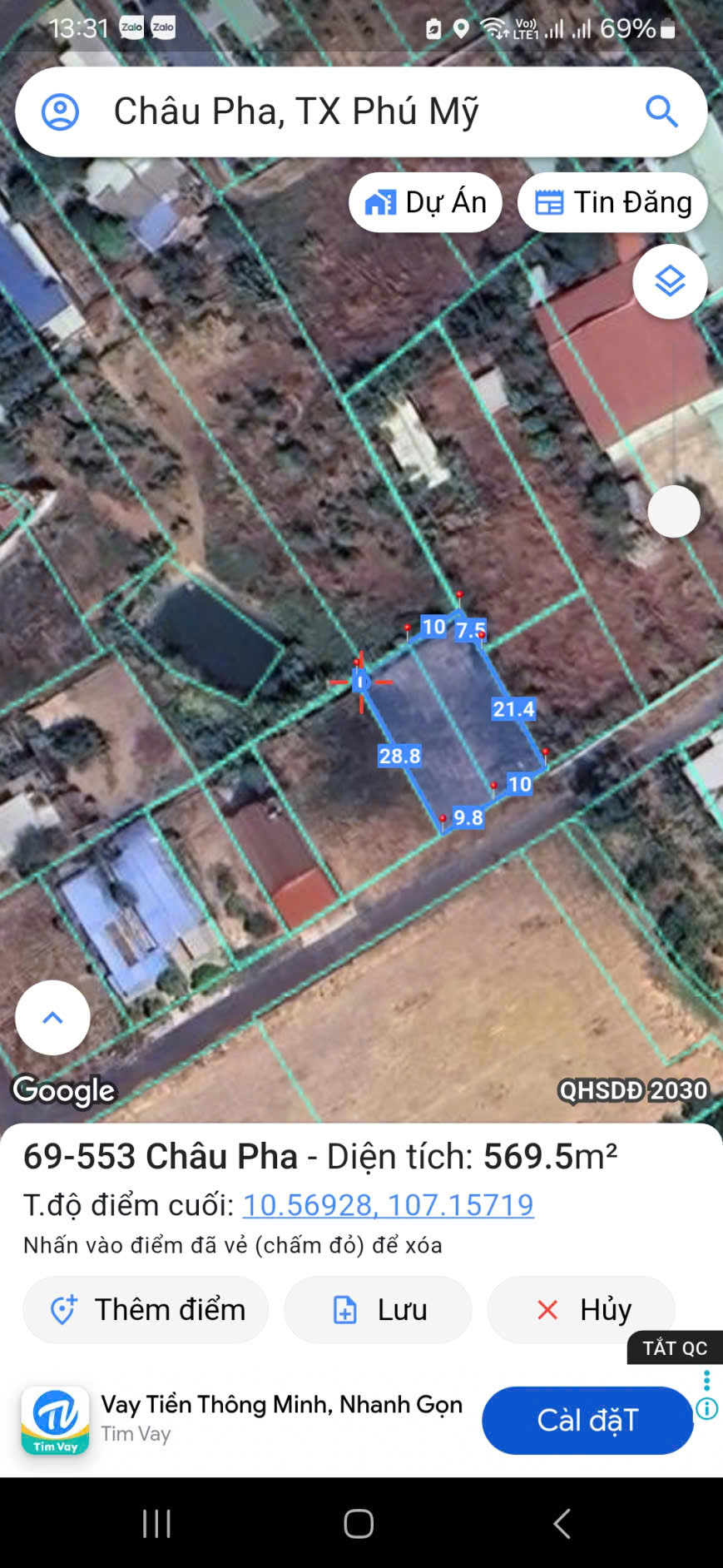Expand the panel with the up chevron

tap(52, 1017)
